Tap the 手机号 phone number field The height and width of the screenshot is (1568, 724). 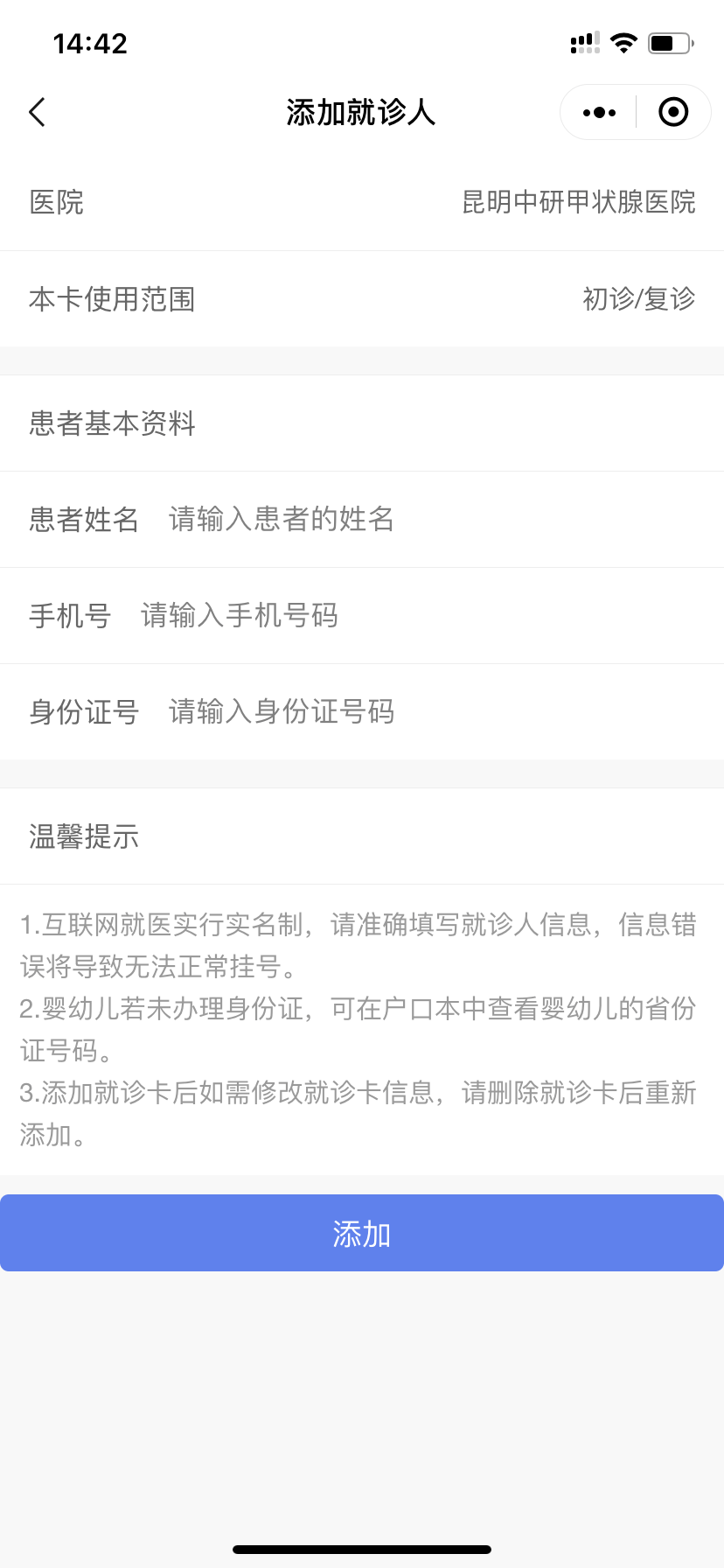[240, 616]
